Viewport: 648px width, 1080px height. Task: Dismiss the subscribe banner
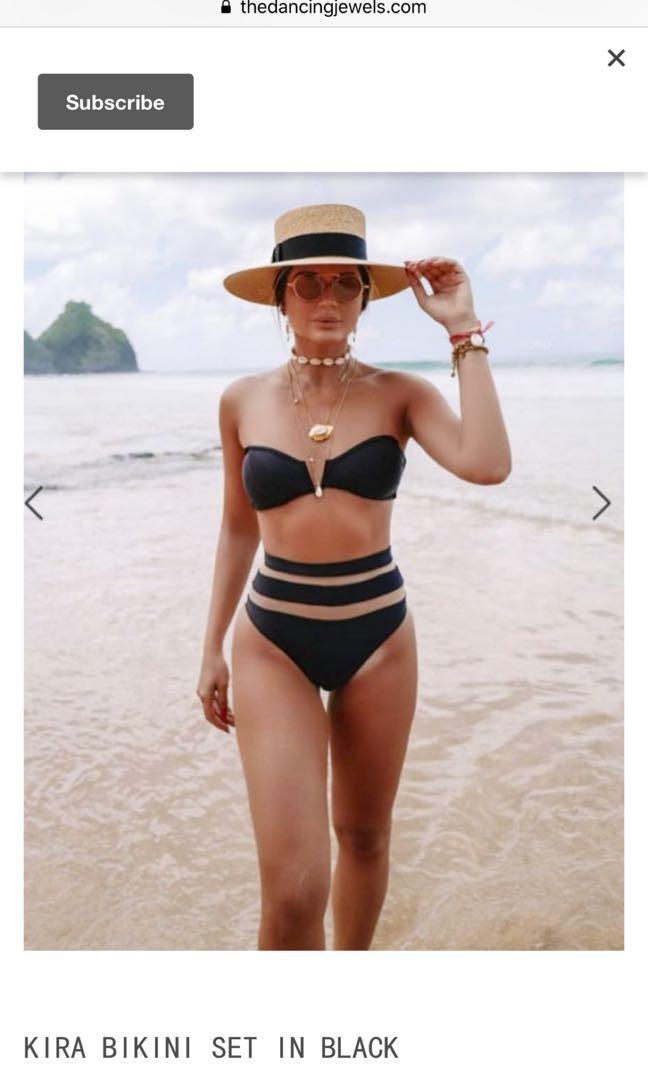616,58
